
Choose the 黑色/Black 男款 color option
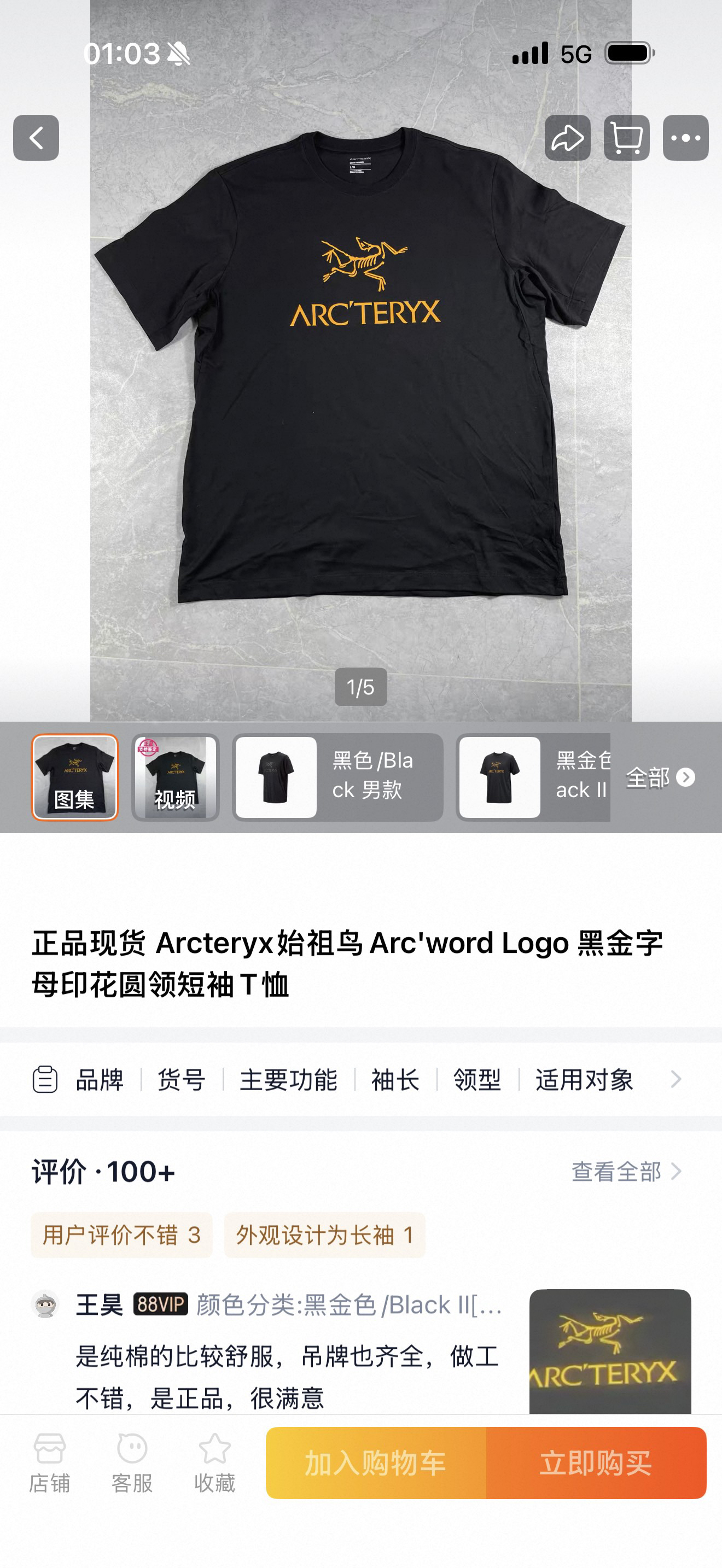(338, 777)
